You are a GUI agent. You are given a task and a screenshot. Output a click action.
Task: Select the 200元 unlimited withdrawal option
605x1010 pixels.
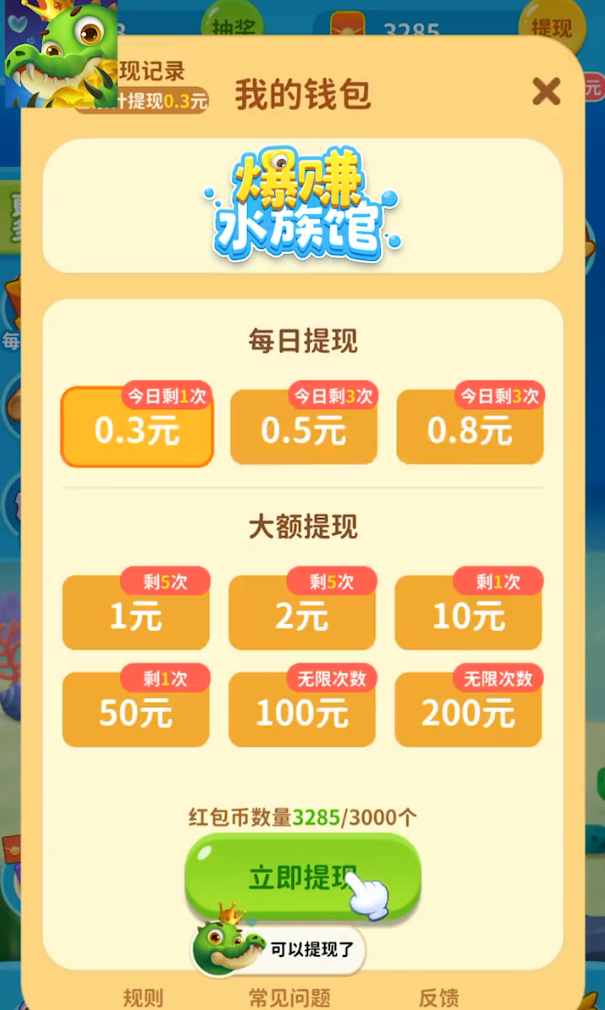tap(468, 710)
